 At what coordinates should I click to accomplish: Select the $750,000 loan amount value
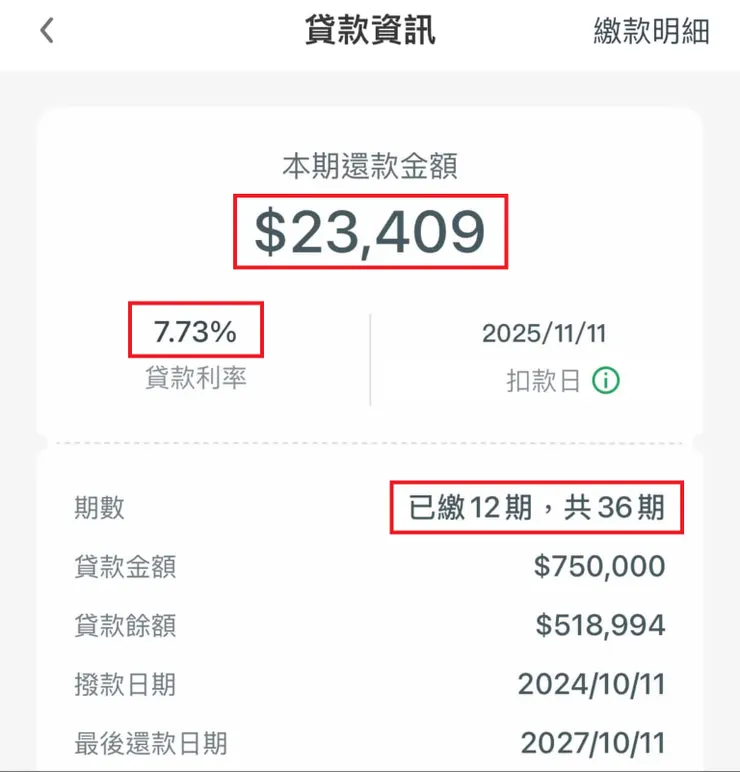click(x=601, y=566)
